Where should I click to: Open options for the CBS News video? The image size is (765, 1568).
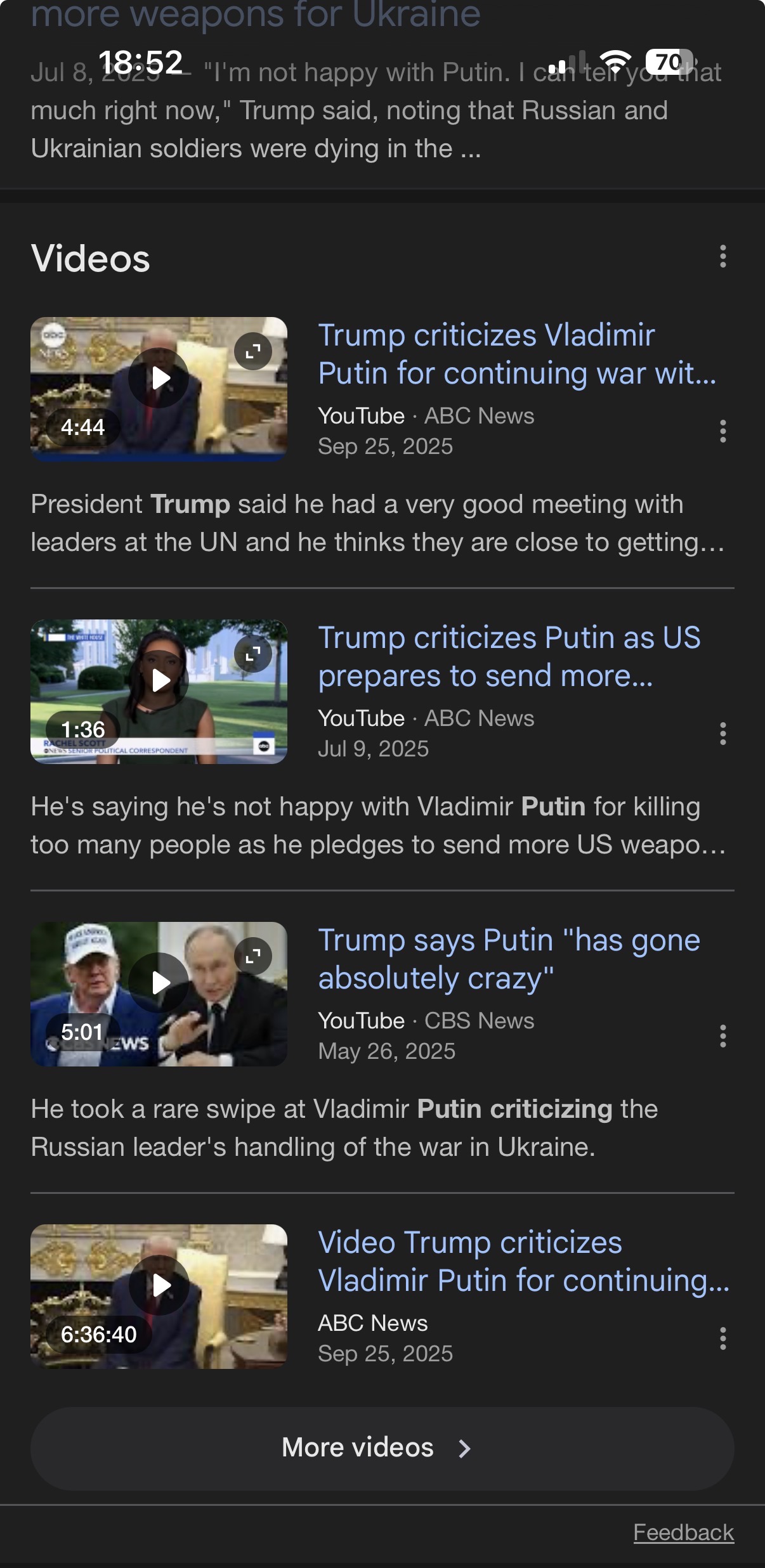tap(723, 1036)
